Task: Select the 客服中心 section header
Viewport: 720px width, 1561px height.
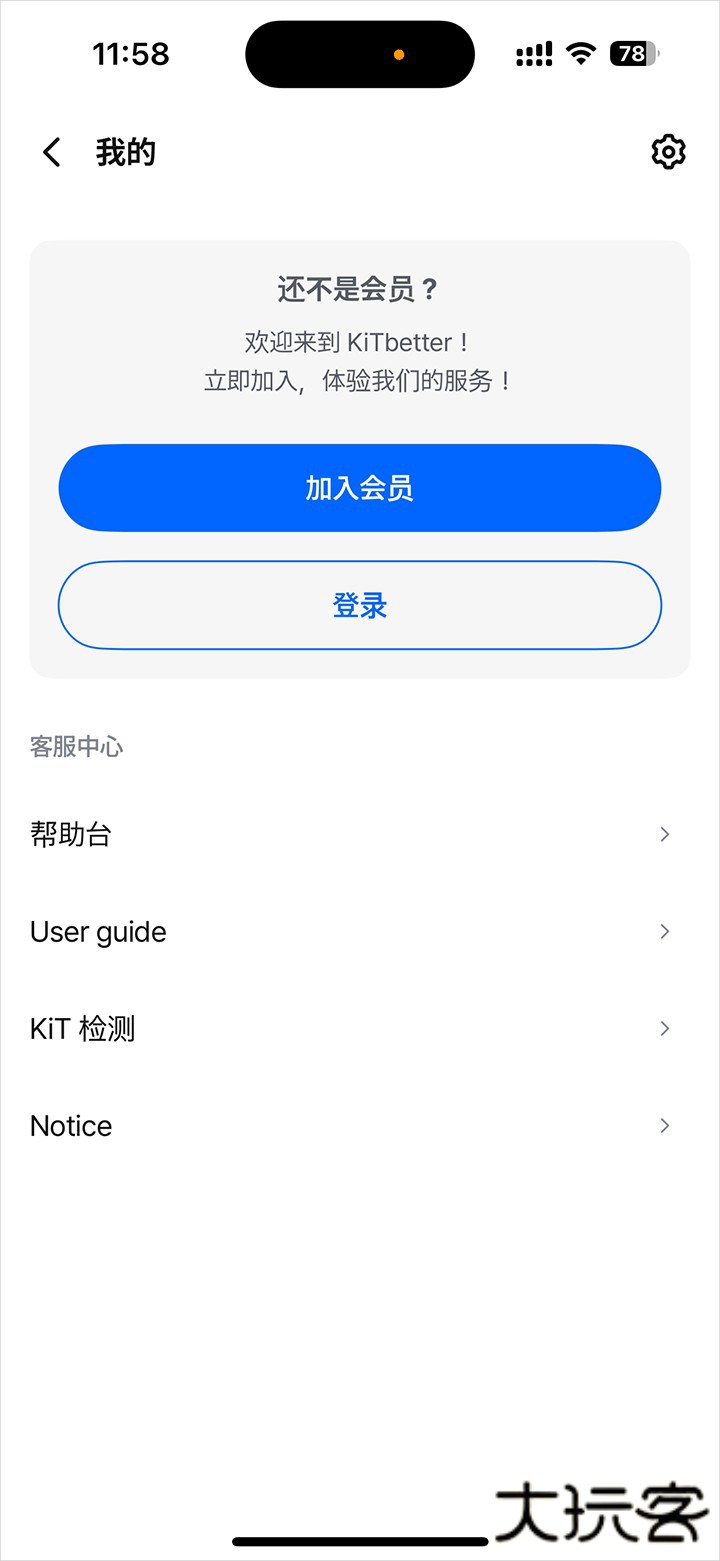Action: [75, 746]
